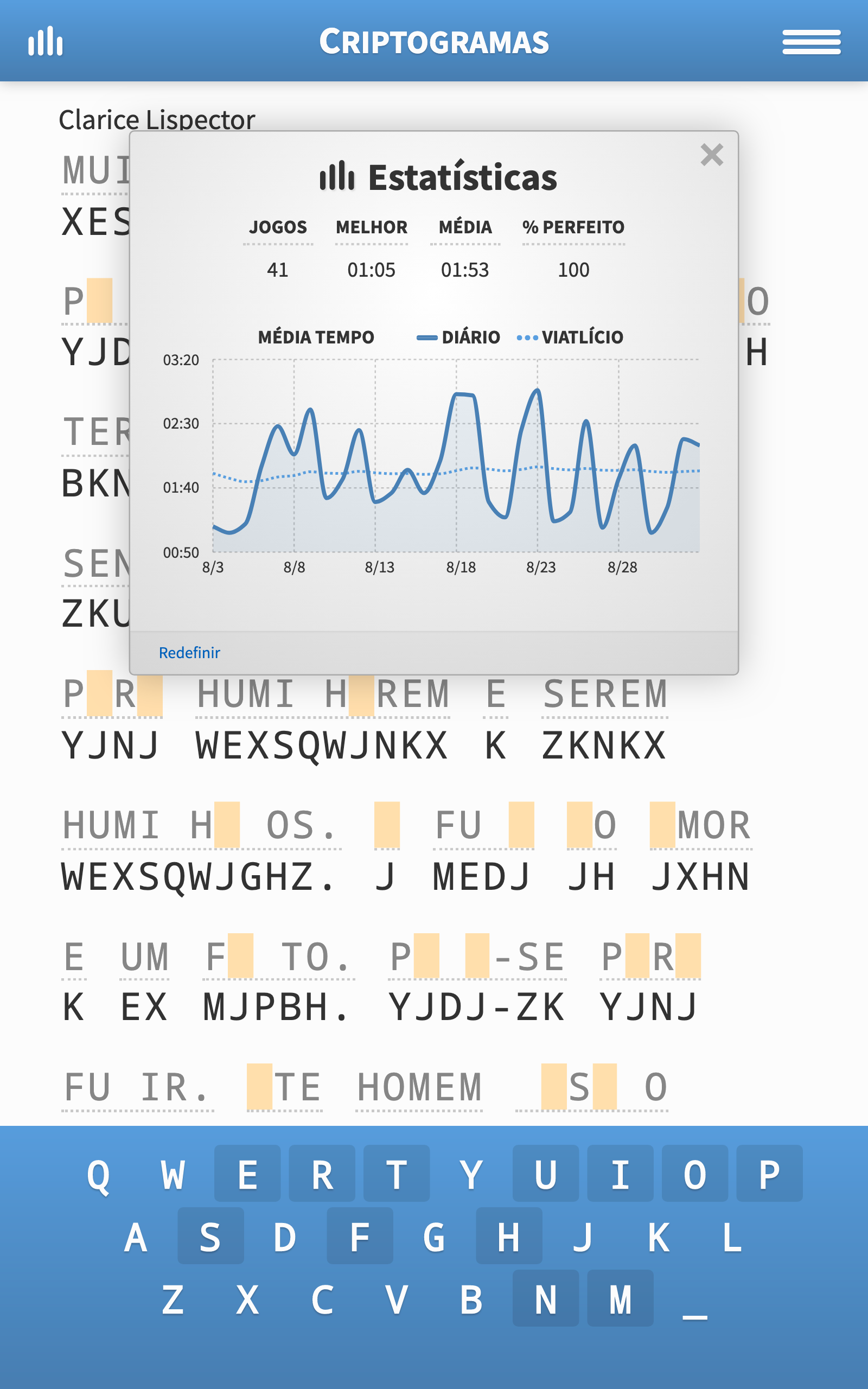Tap the underscore blank key

click(x=694, y=1299)
